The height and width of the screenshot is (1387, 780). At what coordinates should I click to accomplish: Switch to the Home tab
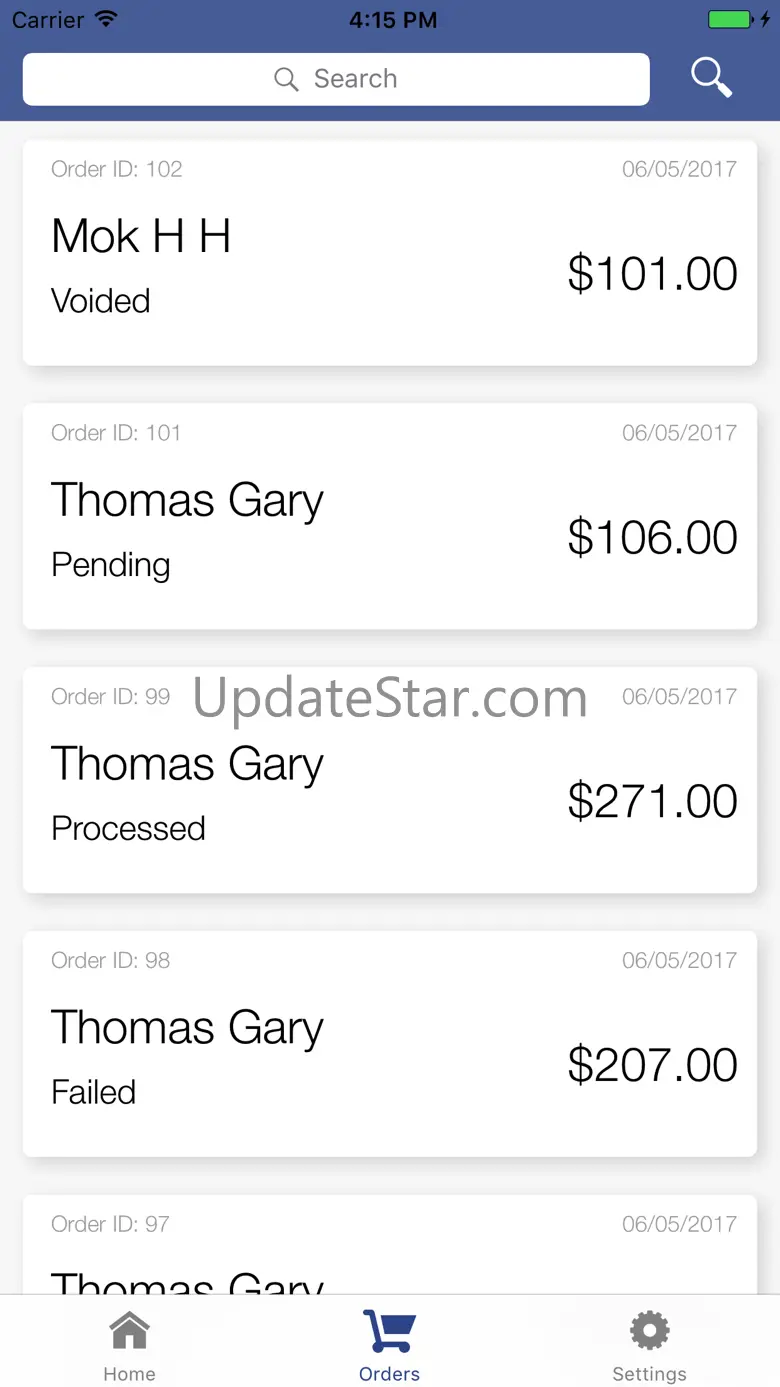click(x=130, y=1345)
